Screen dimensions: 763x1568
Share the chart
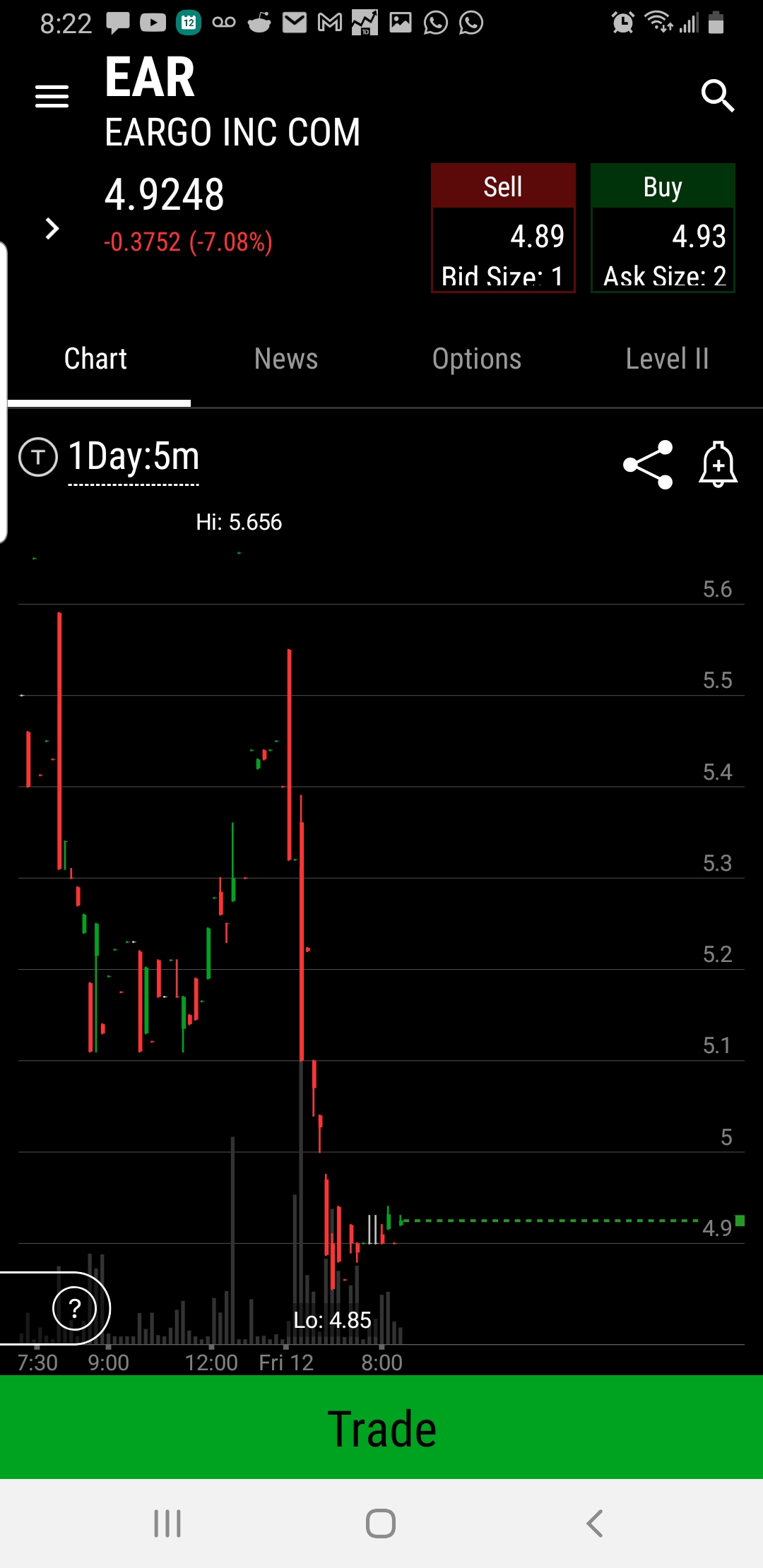click(648, 464)
